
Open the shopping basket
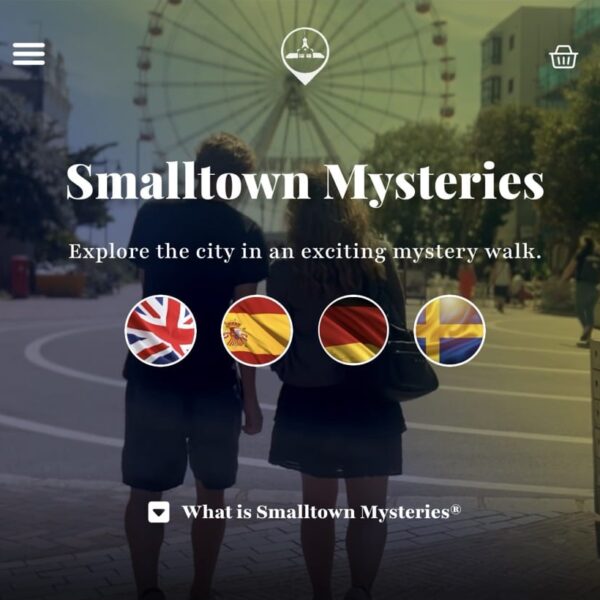(x=564, y=57)
